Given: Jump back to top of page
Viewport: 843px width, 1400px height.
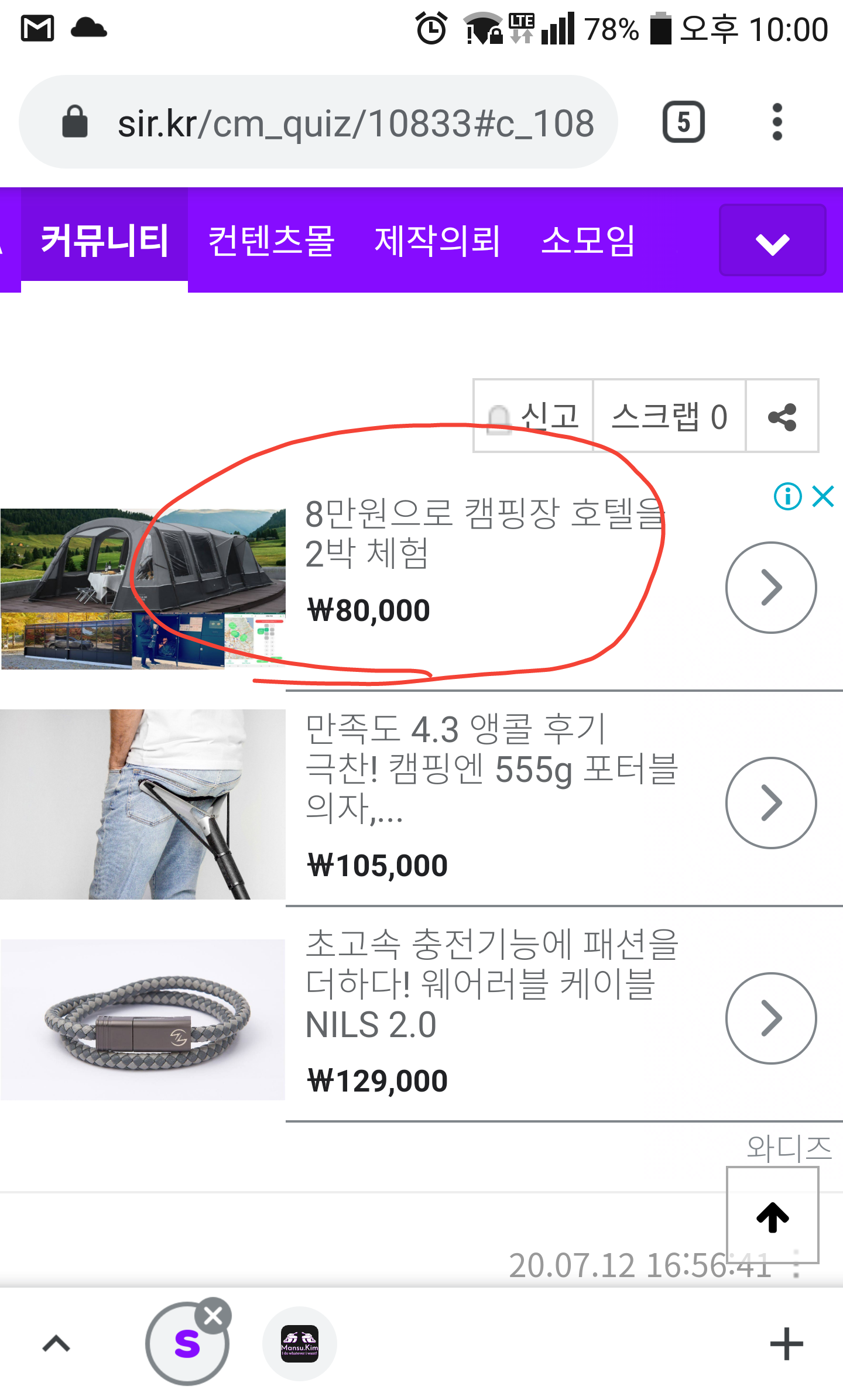Looking at the screenshot, I should click(x=772, y=1216).
